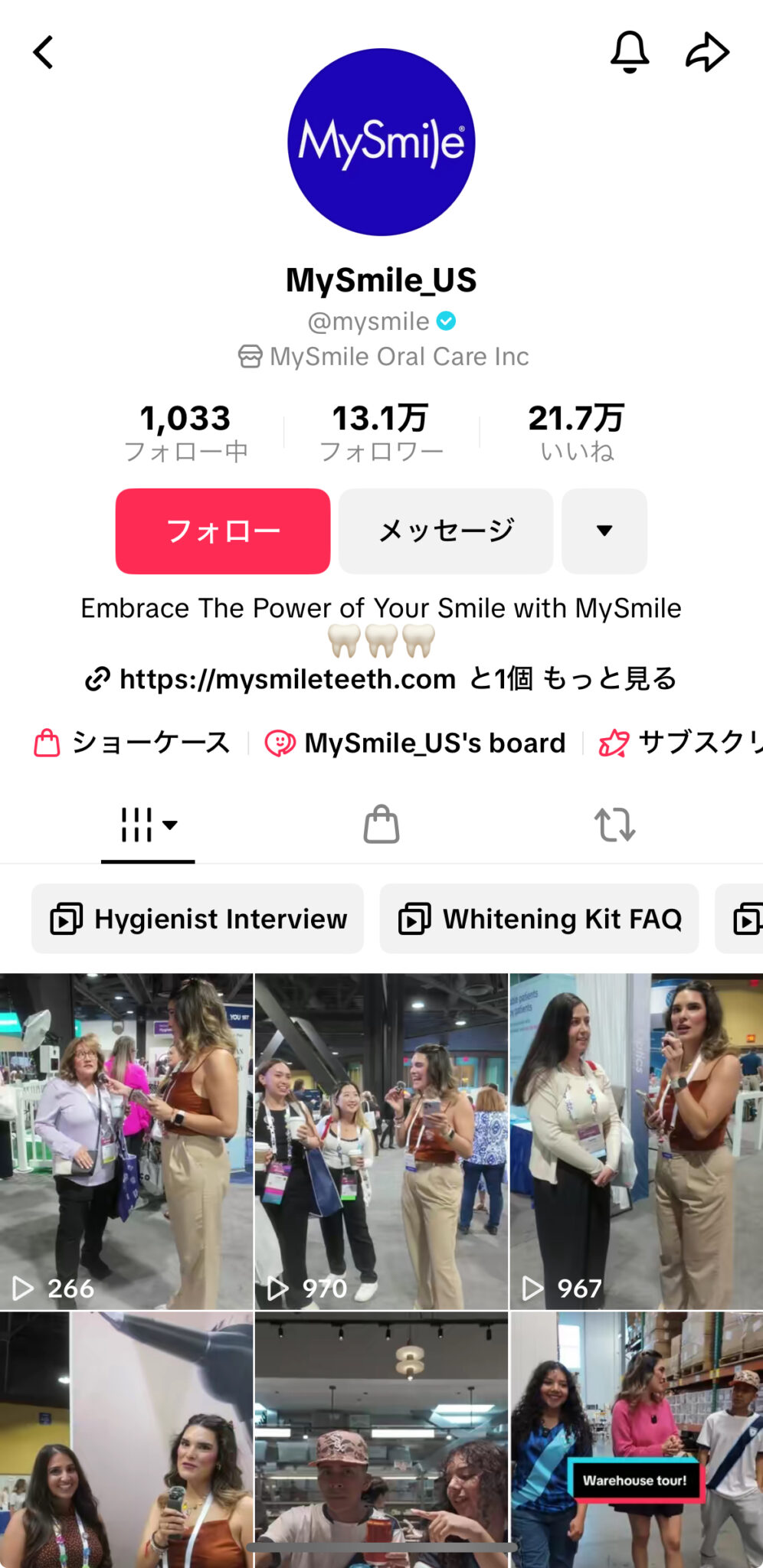Open MySmile_US's board

415,743
